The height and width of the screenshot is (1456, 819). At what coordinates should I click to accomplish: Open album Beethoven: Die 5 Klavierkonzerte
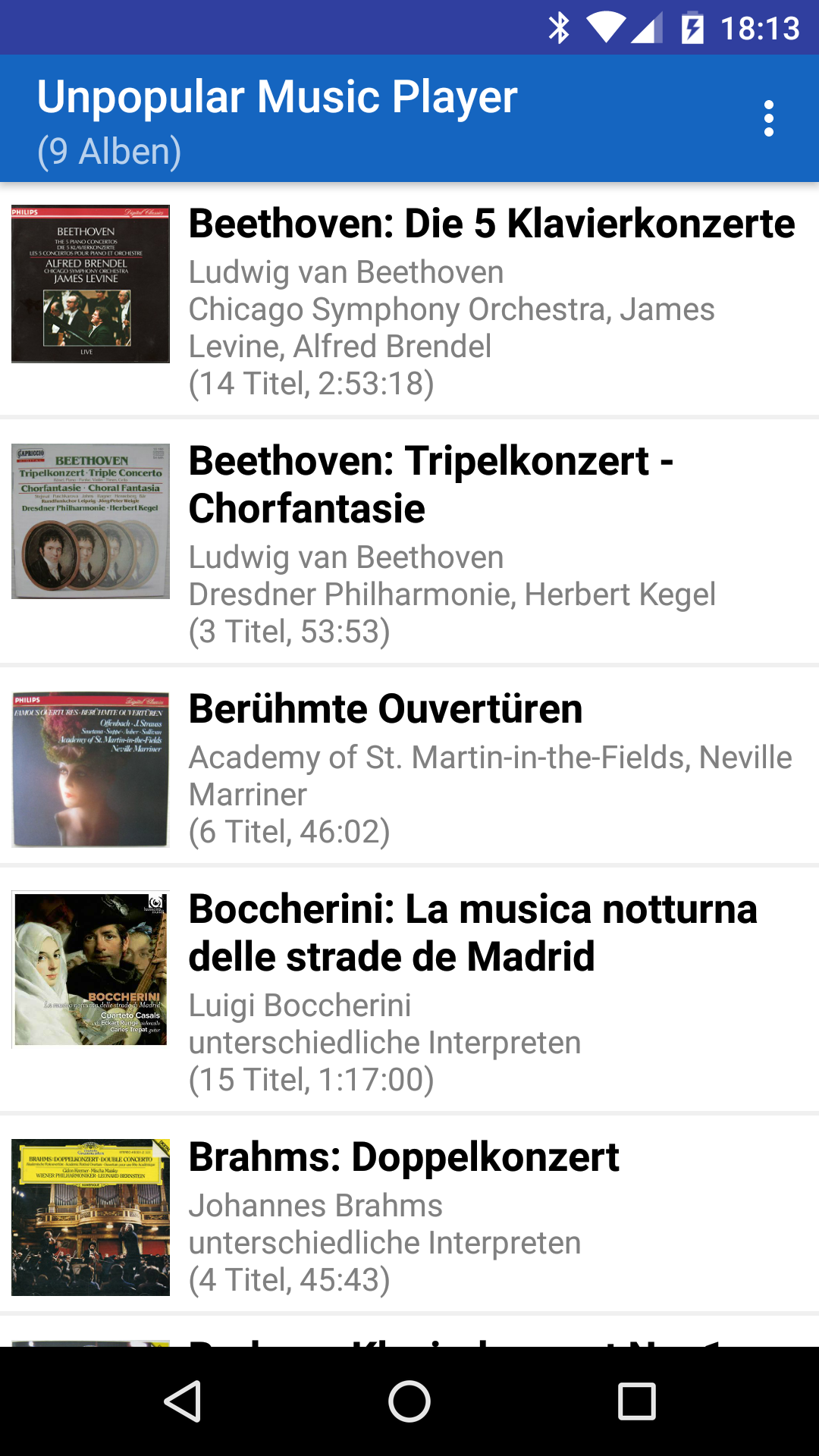[x=409, y=300]
